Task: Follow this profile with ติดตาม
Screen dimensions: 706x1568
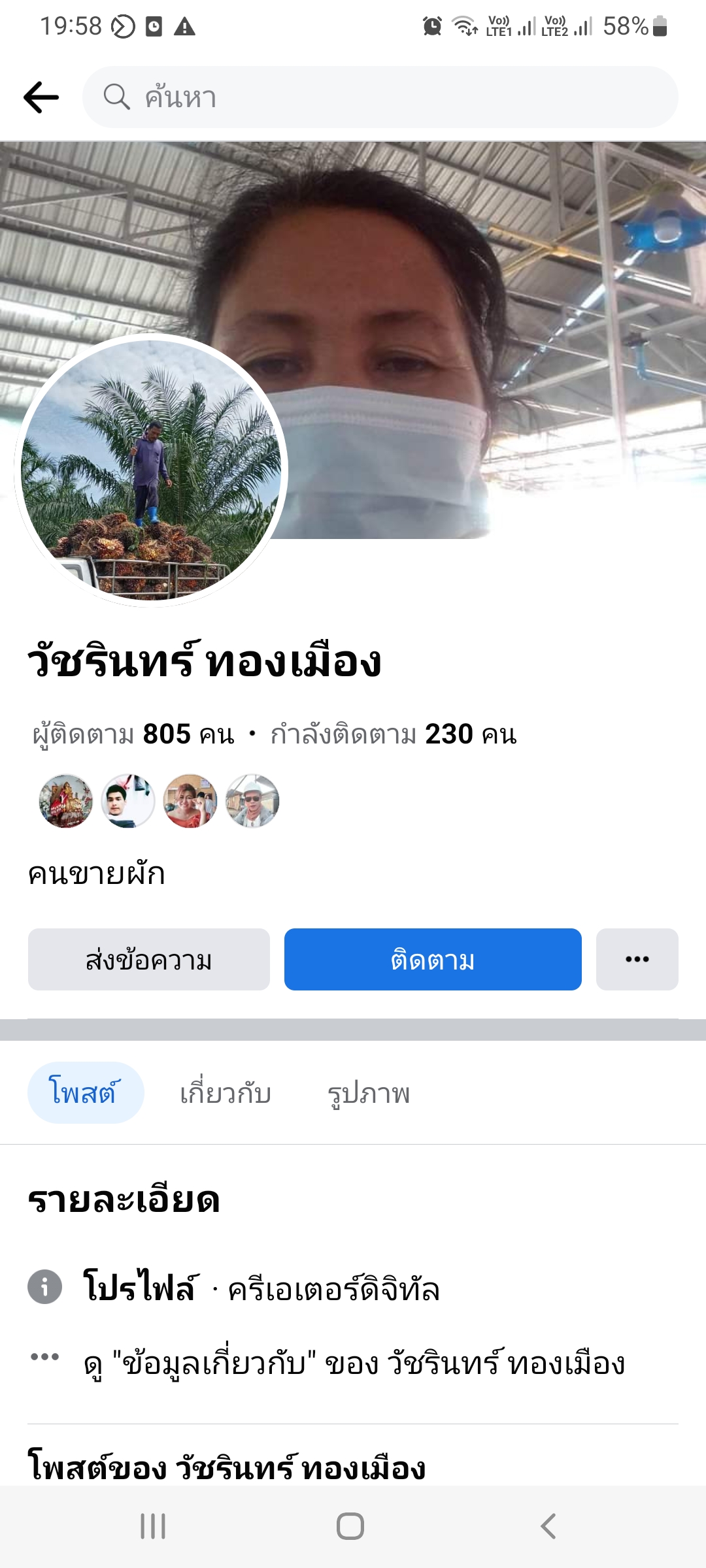Action: pyautogui.click(x=433, y=960)
